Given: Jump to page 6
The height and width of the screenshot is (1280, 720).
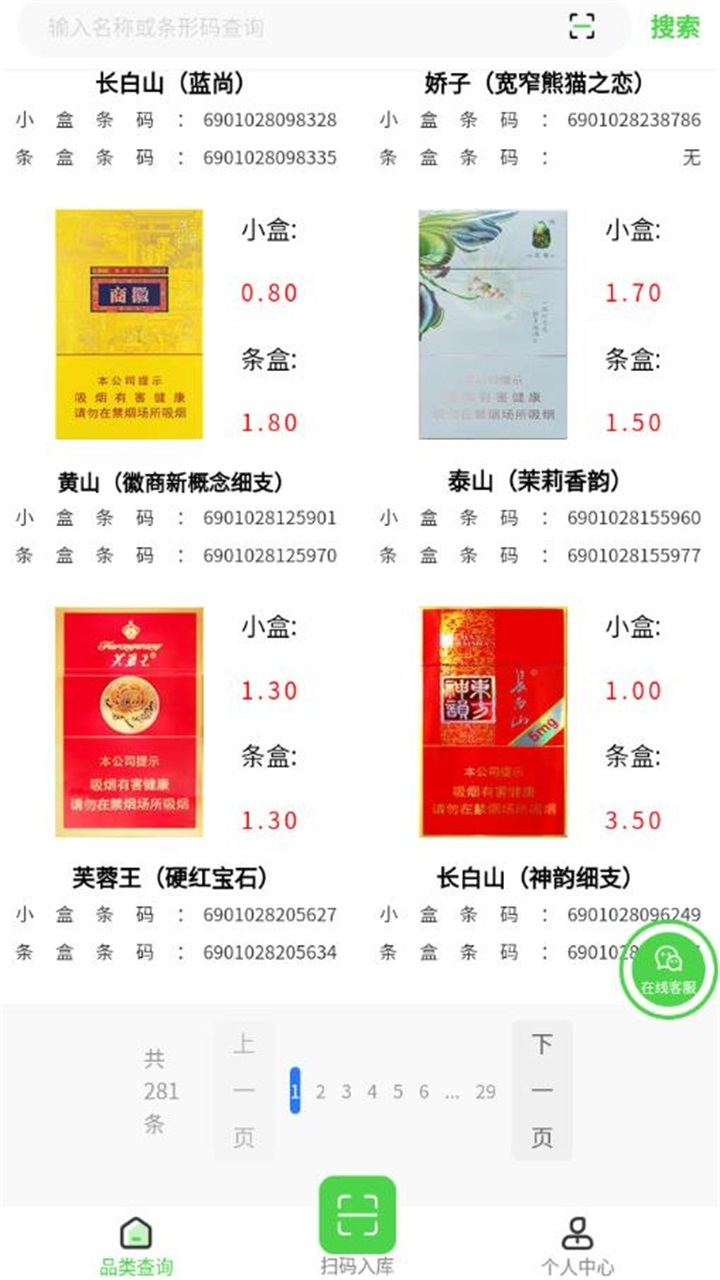Looking at the screenshot, I should pyautogui.click(x=424, y=1092).
